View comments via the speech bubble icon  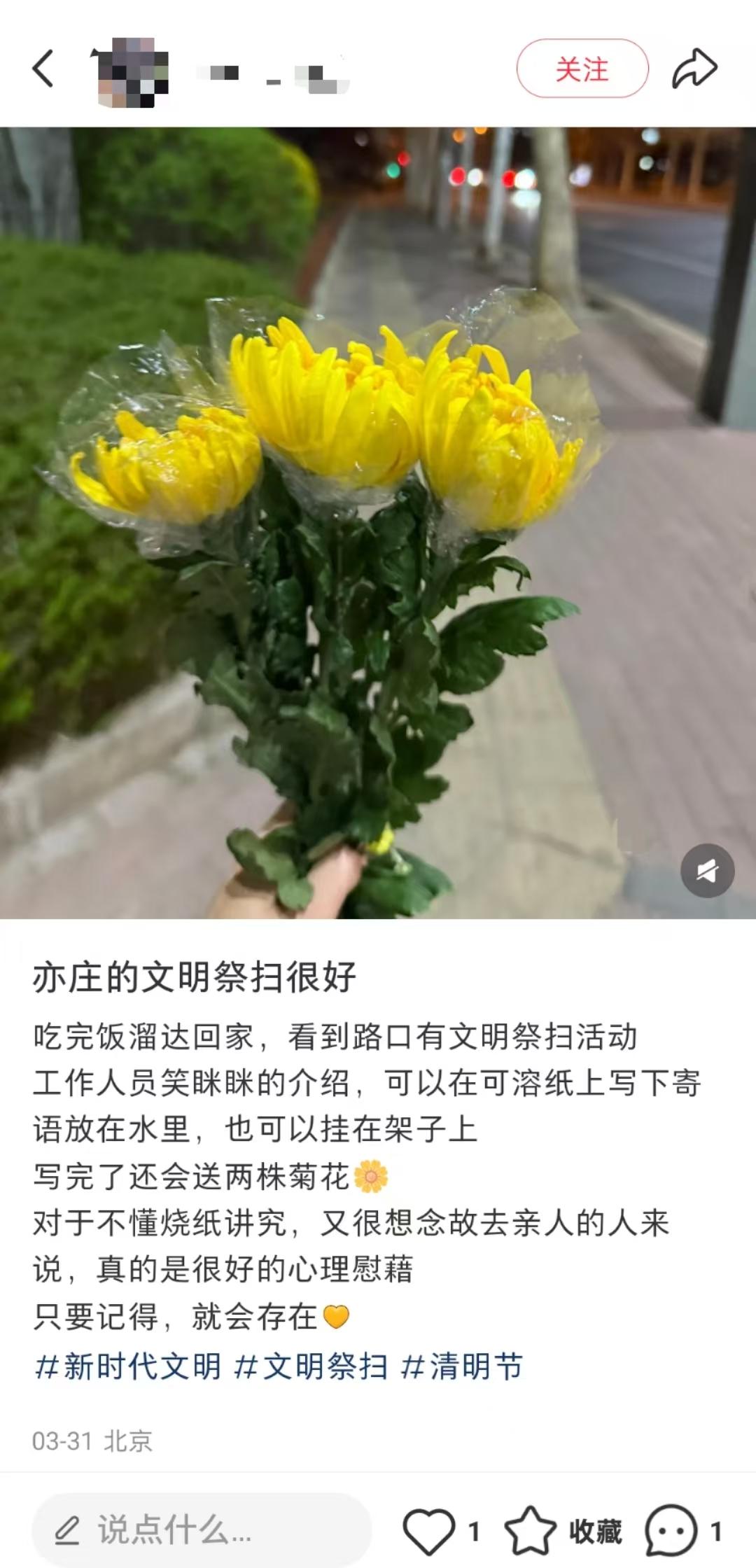(x=671, y=1531)
